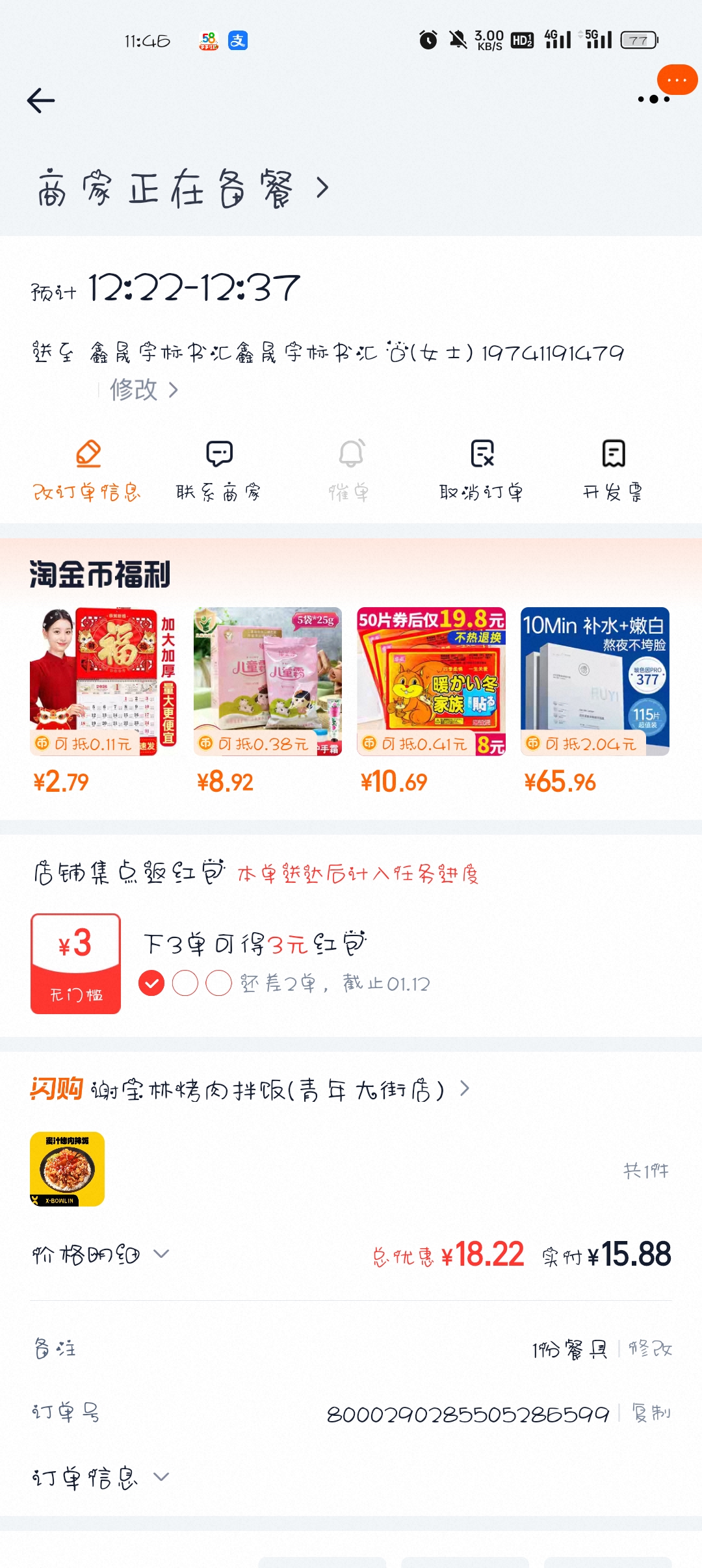Open the three-dot overflow menu
Screen dimensions: 702x1568
(653, 99)
